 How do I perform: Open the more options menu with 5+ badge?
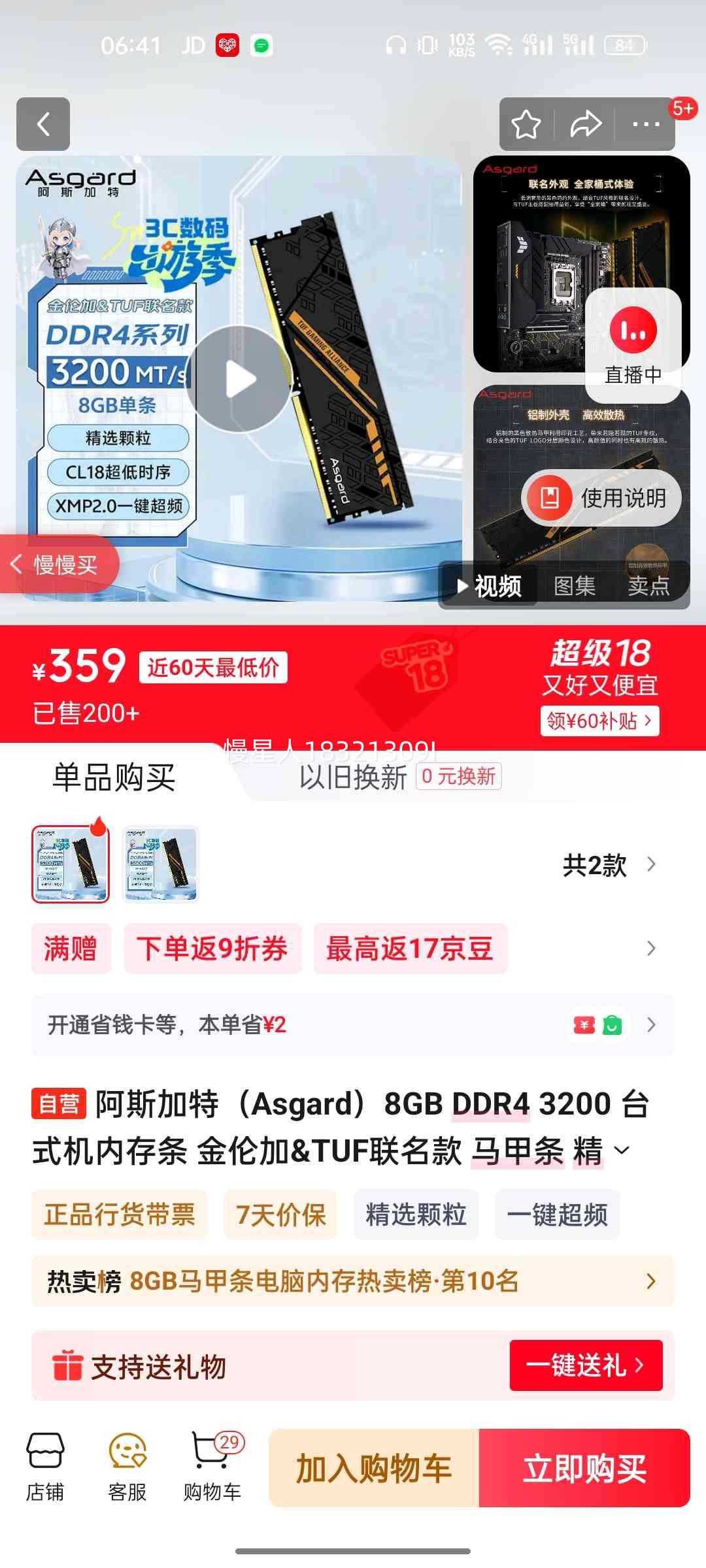click(646, 124)
